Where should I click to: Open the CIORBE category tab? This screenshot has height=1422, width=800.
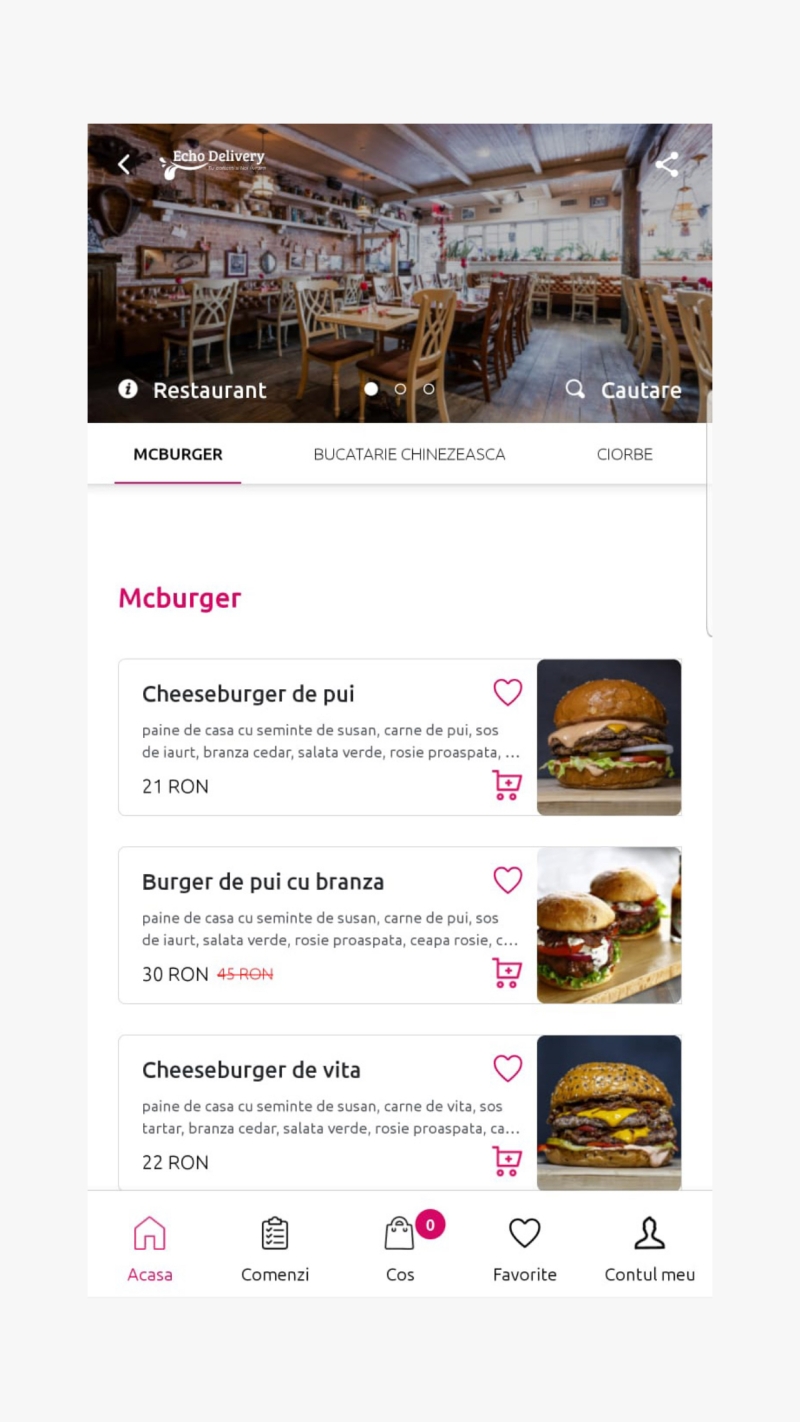[624, 454]
